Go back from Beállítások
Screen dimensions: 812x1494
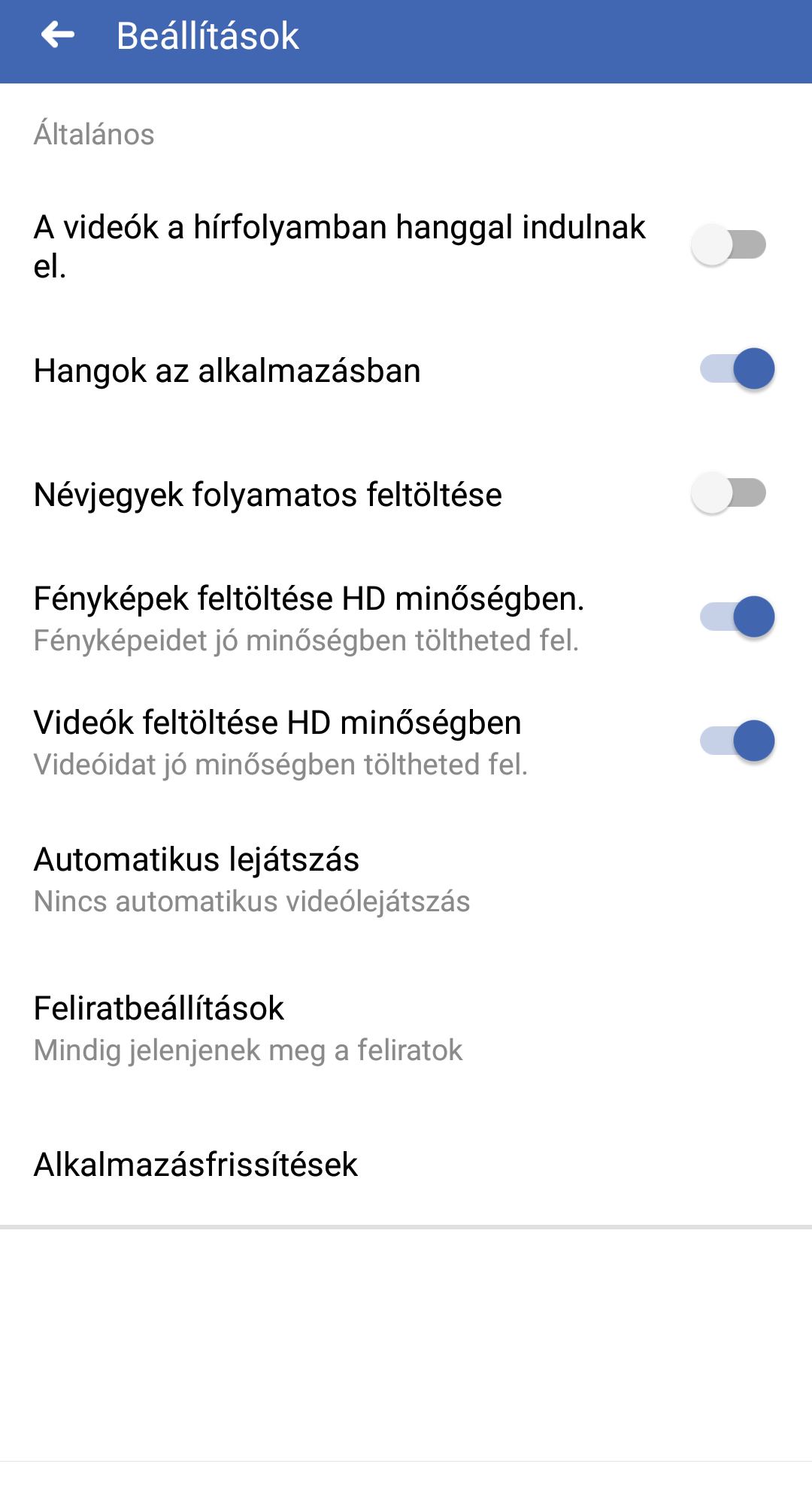click(57, 35)
